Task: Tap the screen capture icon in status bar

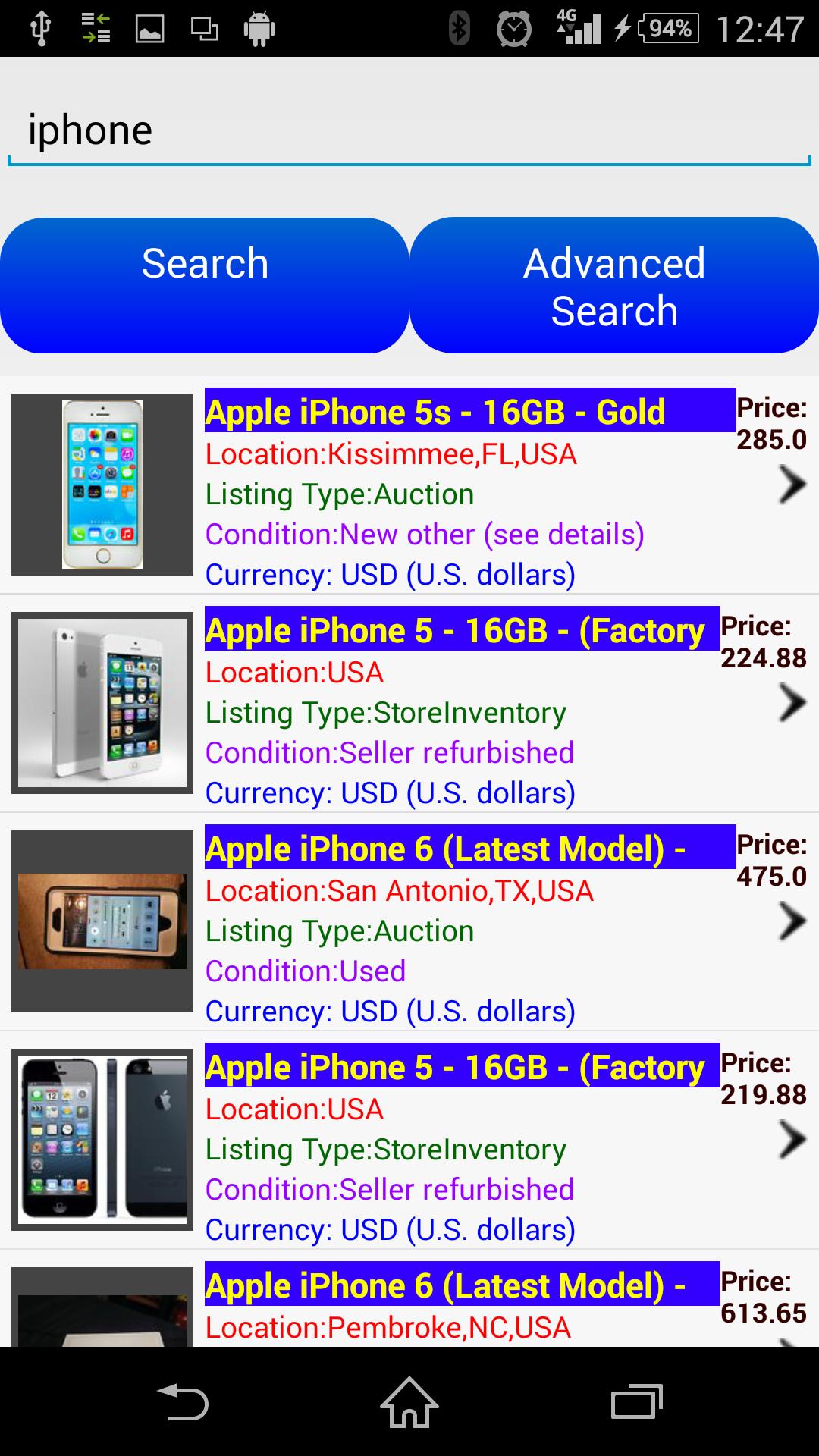Action: [205, 29]
